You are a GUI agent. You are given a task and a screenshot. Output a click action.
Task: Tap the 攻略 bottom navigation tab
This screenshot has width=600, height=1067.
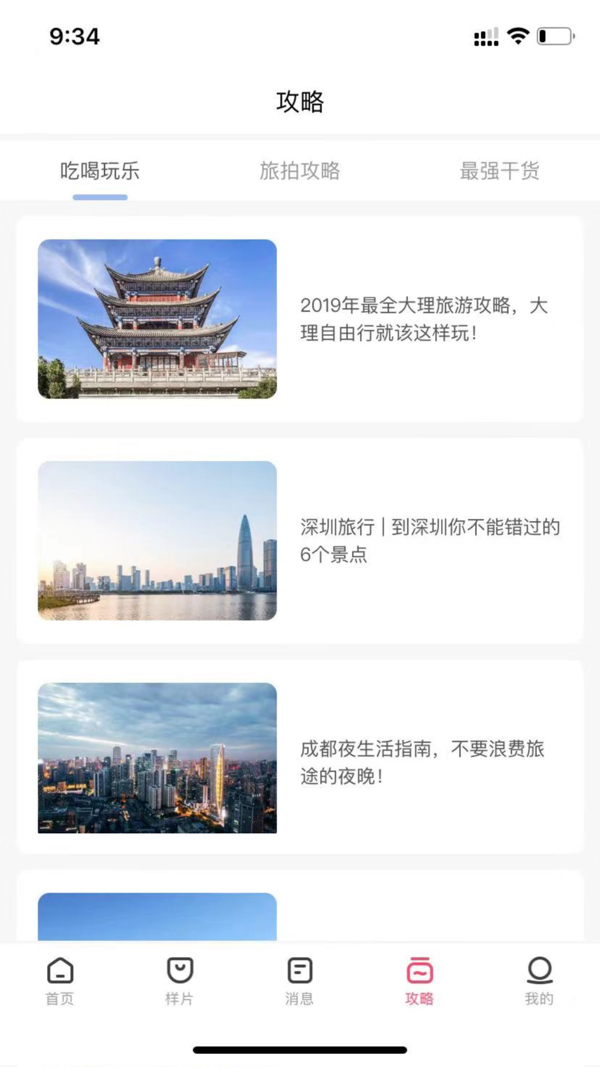pyautogui.click(x=419, y=981)
